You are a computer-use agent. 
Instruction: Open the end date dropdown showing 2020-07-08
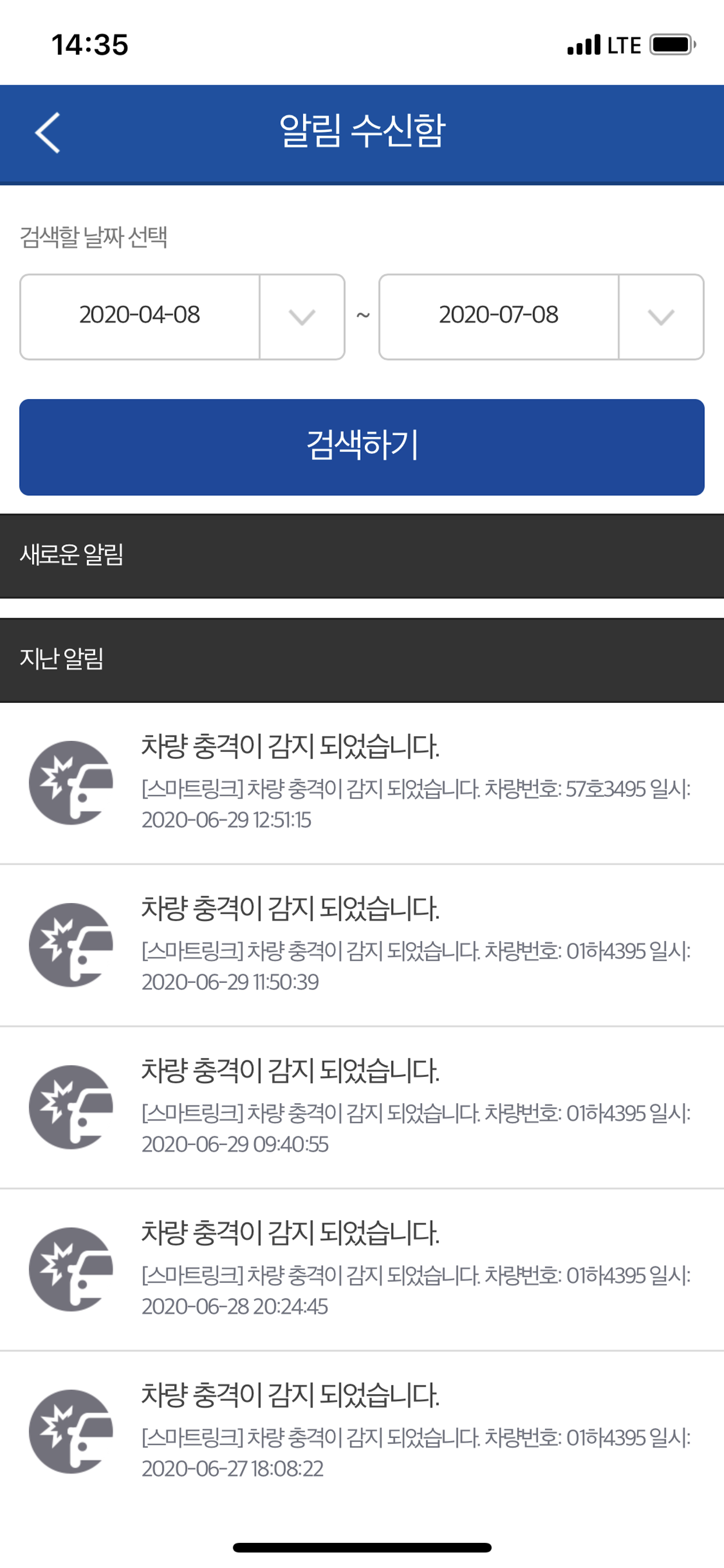click(x=499, y=316)
